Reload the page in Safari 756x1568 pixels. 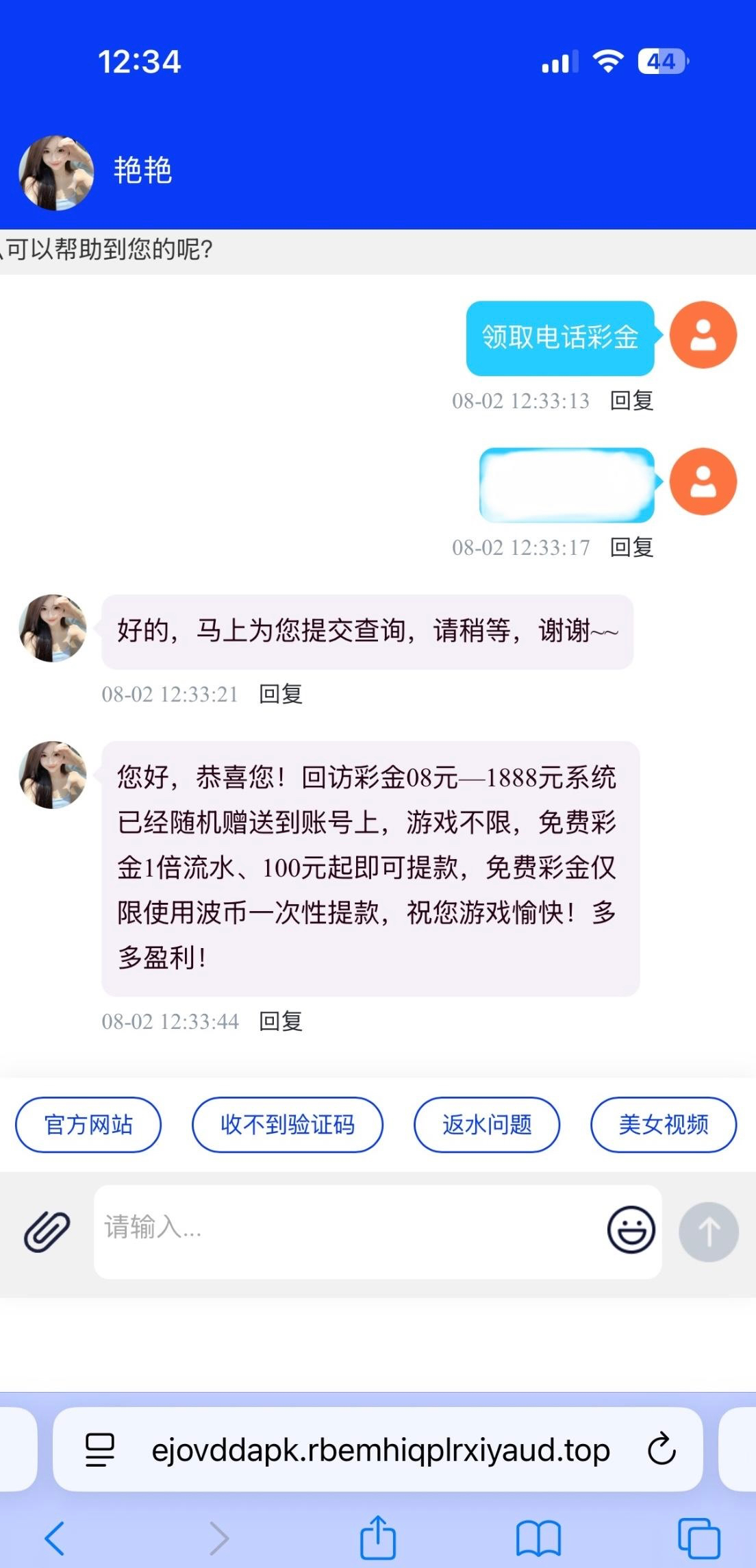(661, 1449)
